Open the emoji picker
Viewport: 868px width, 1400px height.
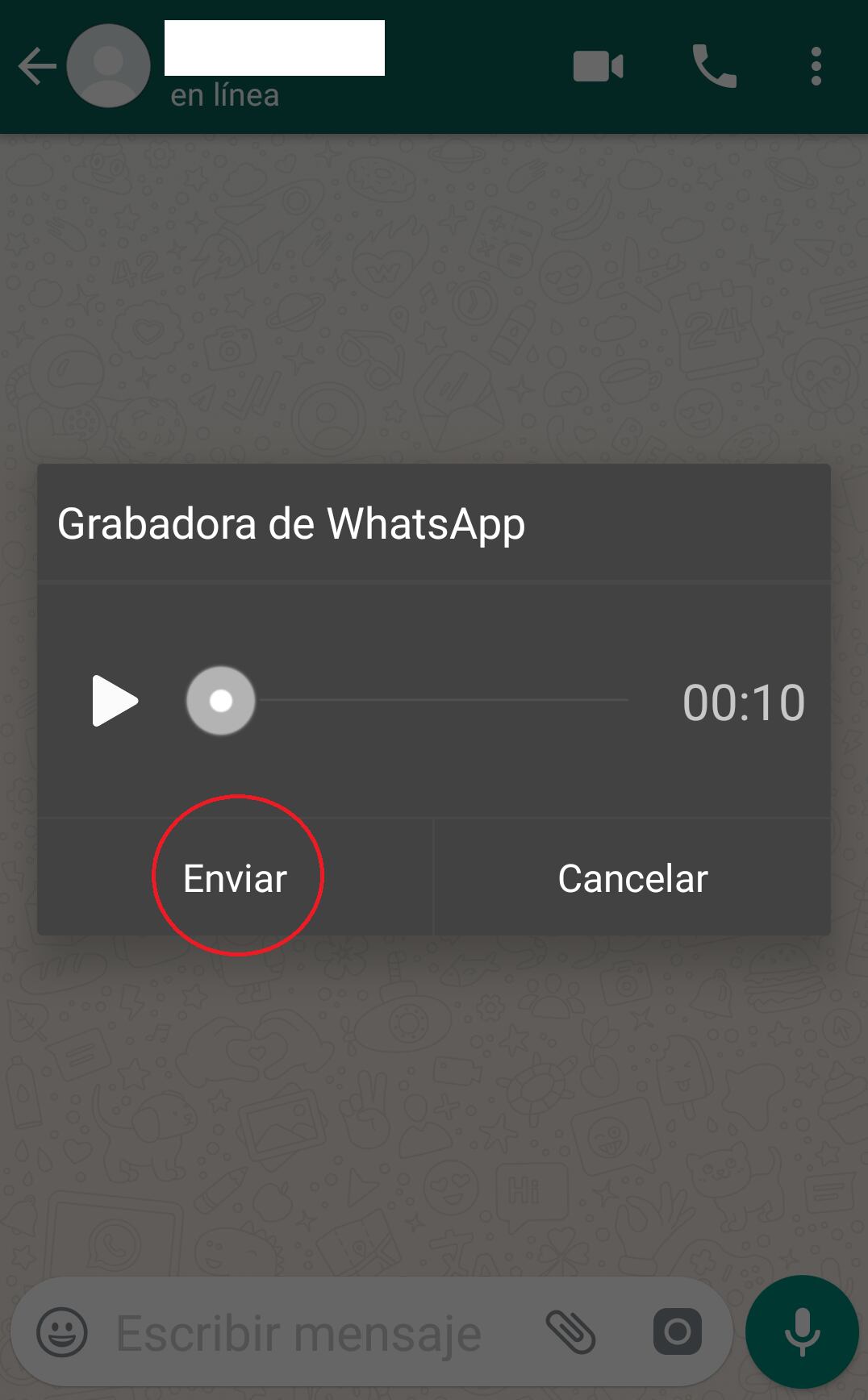pyautogui.click(x=62, y=1331)
